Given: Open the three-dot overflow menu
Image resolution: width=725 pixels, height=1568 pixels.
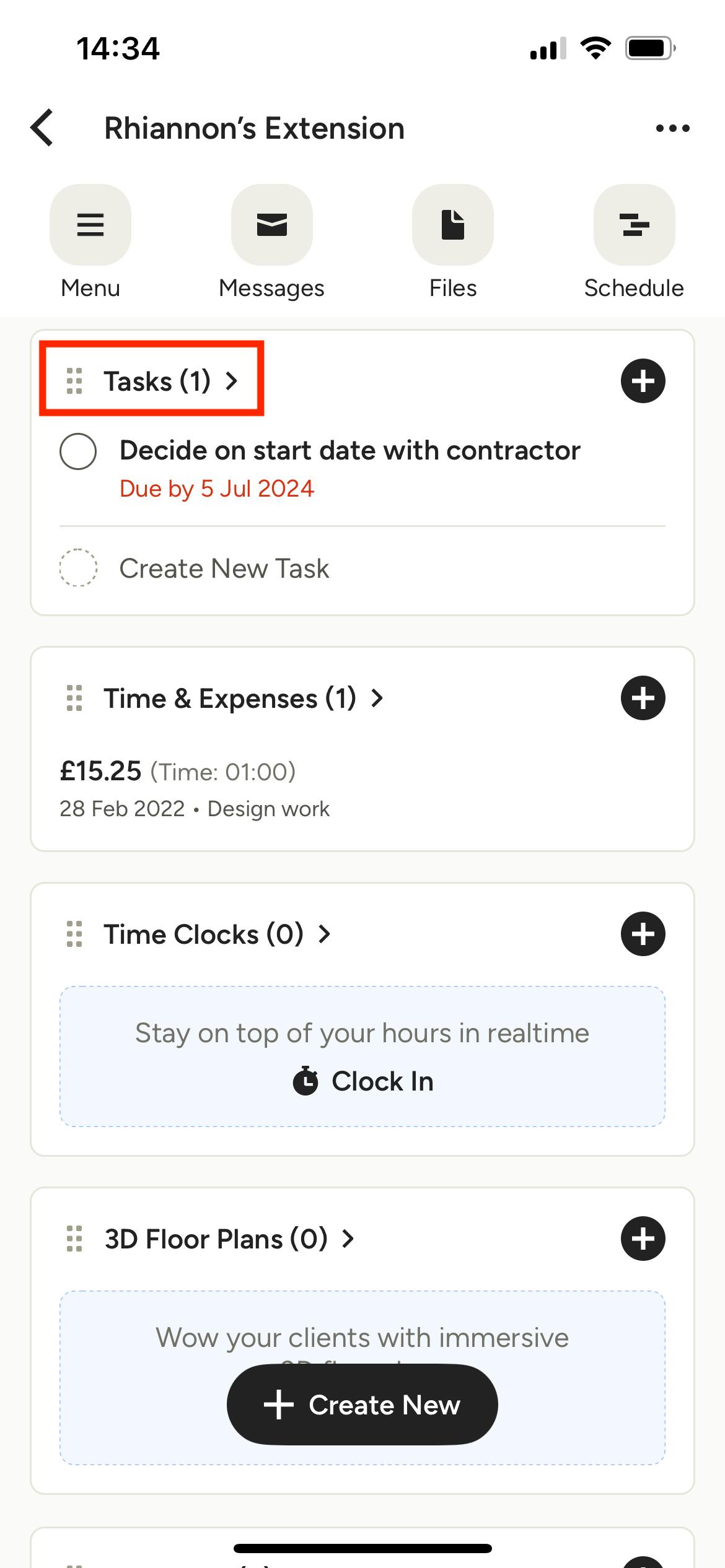Looking at the screenshot, I should pos(672,128).
